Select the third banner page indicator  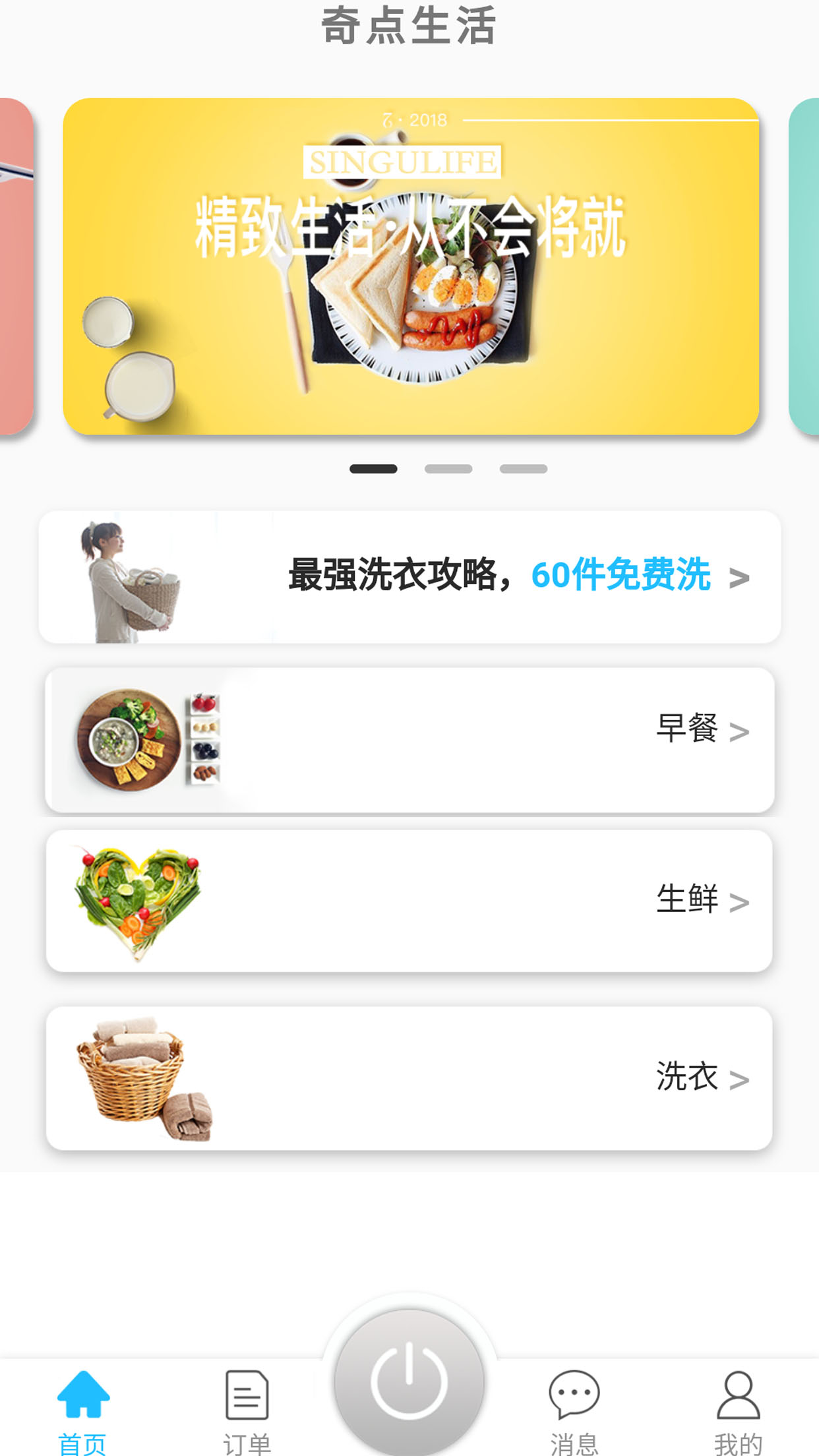524,469
